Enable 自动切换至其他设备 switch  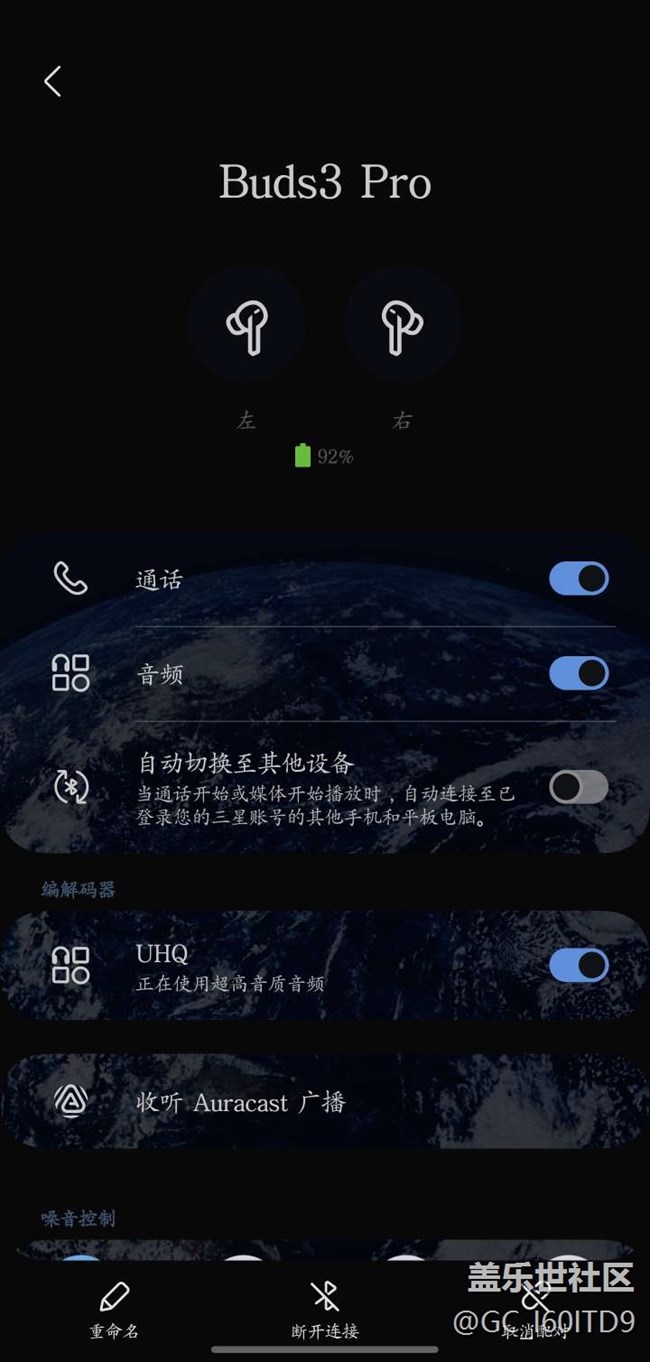point(579,787)
